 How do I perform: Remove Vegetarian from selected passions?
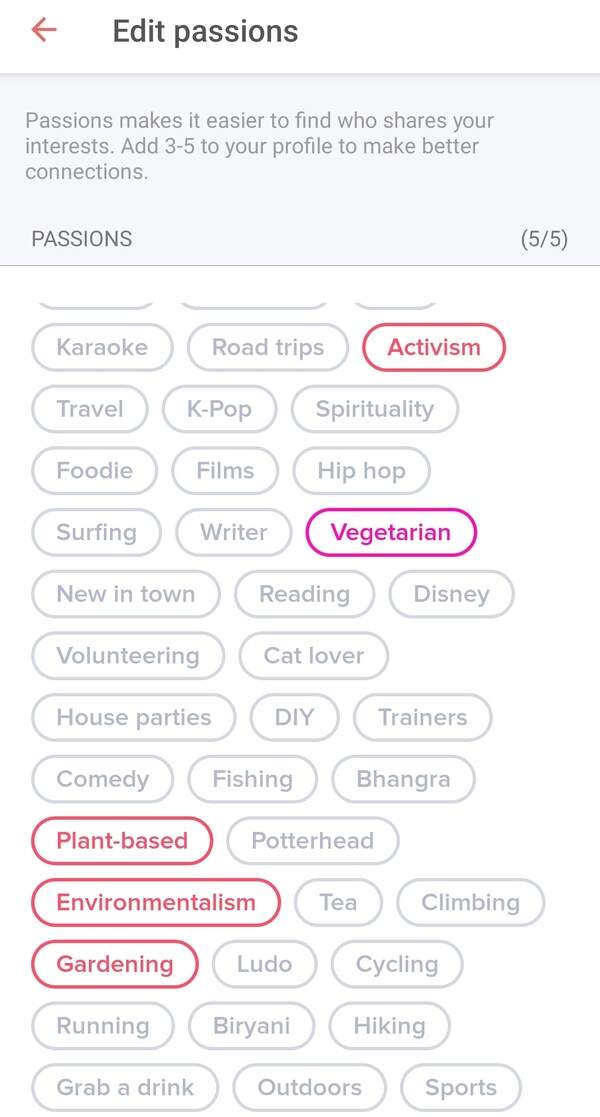pos(390,532)
